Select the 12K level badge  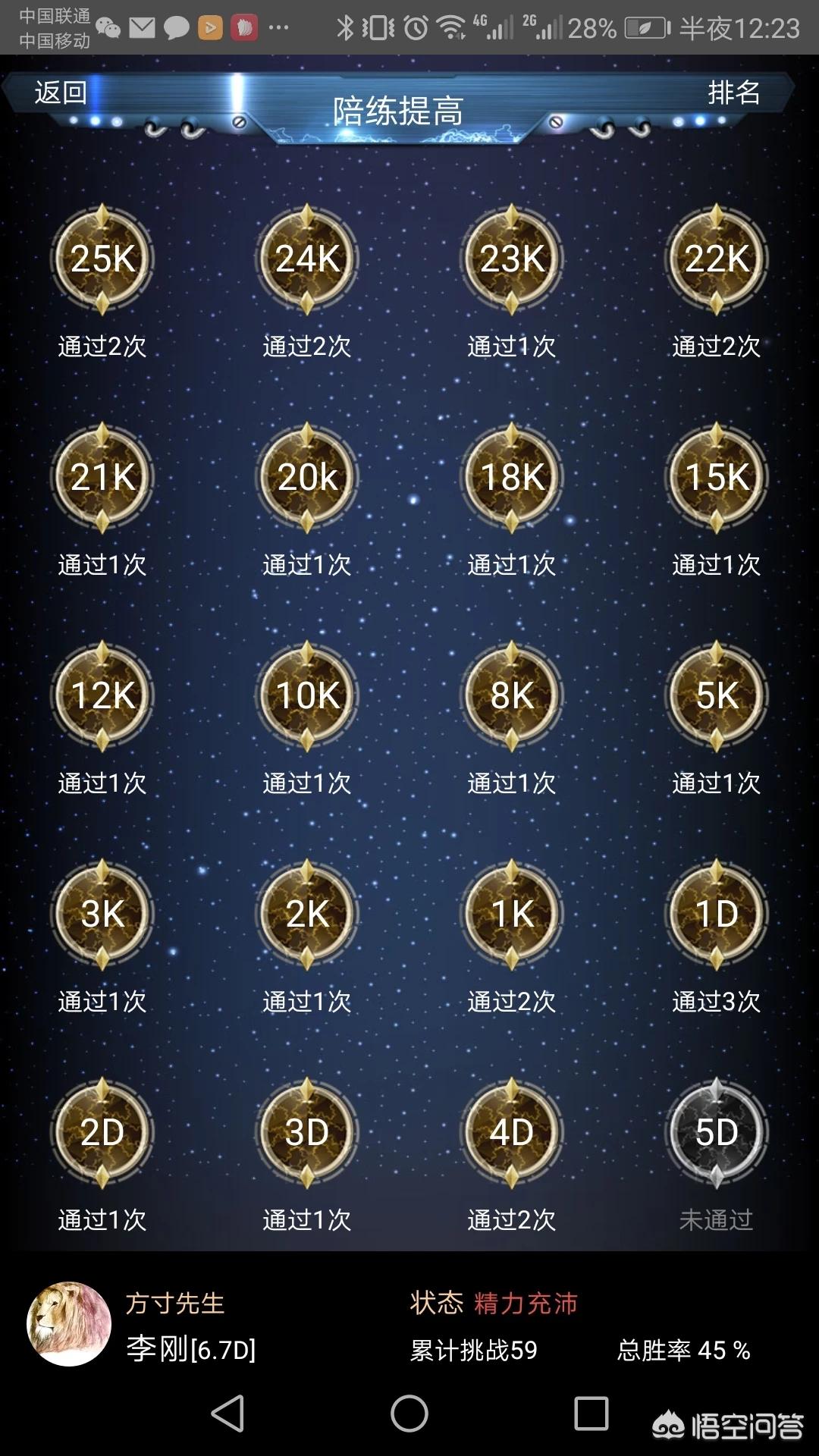(102, 696)
